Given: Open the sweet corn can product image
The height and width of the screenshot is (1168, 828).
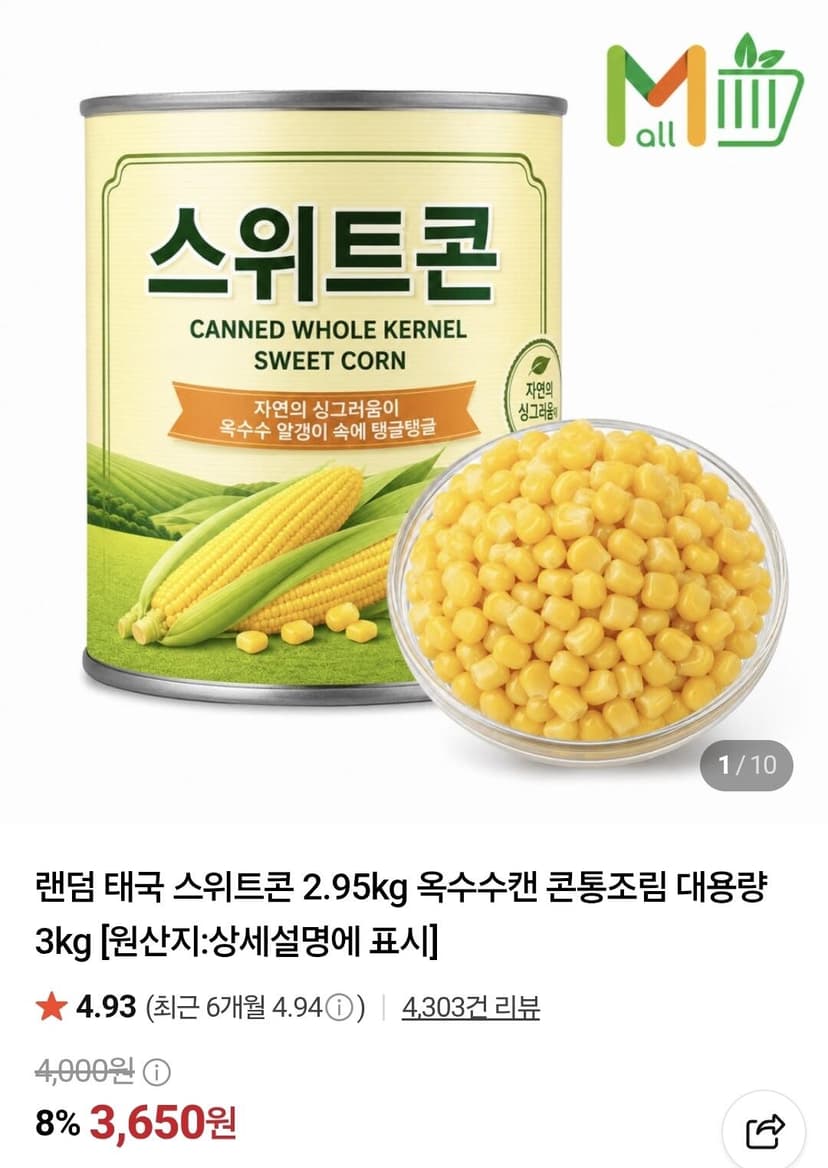Looking at the screenshot, I should 414,417.
